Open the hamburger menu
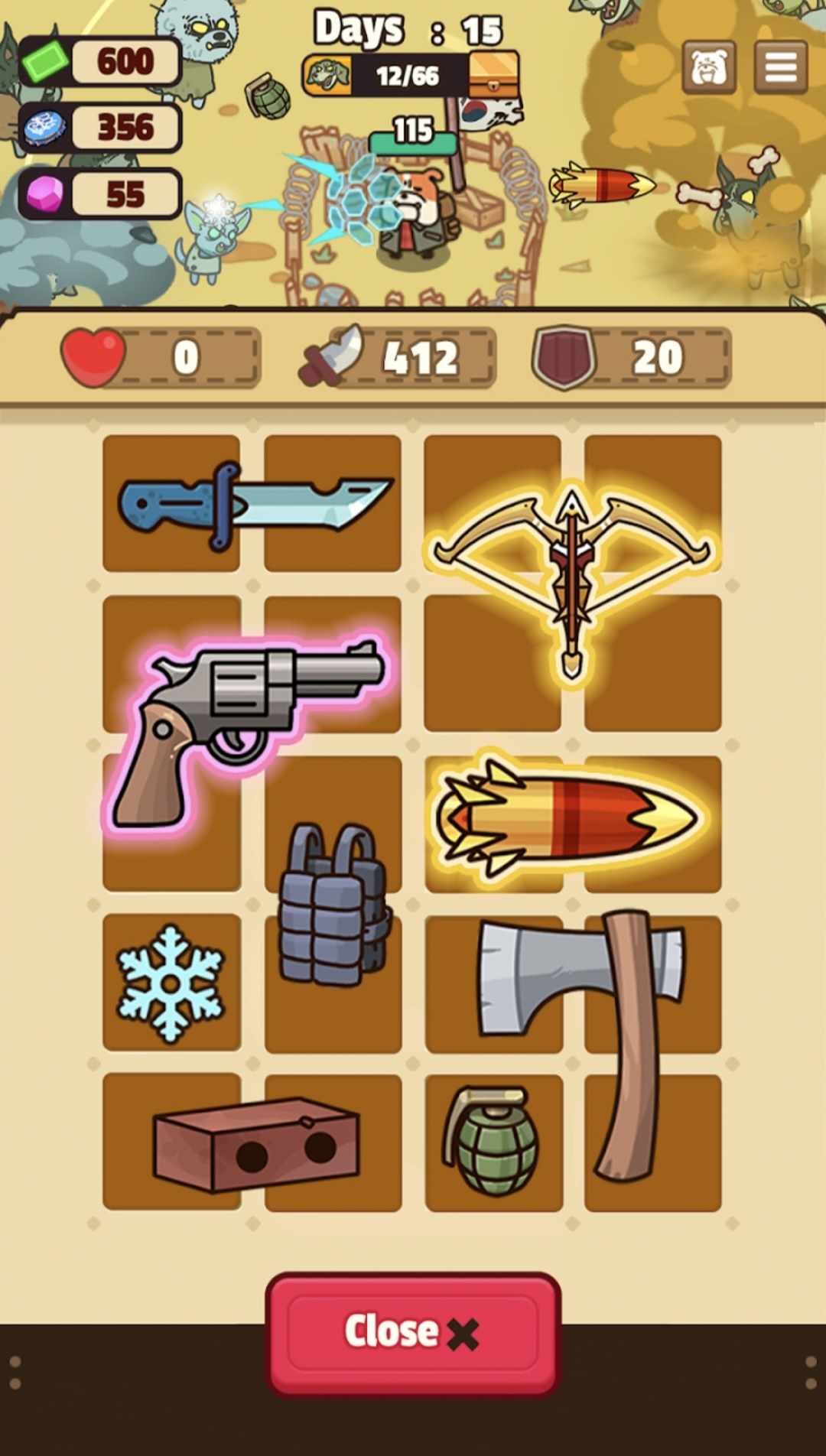Screen dimensions: 826x1456 780,67
